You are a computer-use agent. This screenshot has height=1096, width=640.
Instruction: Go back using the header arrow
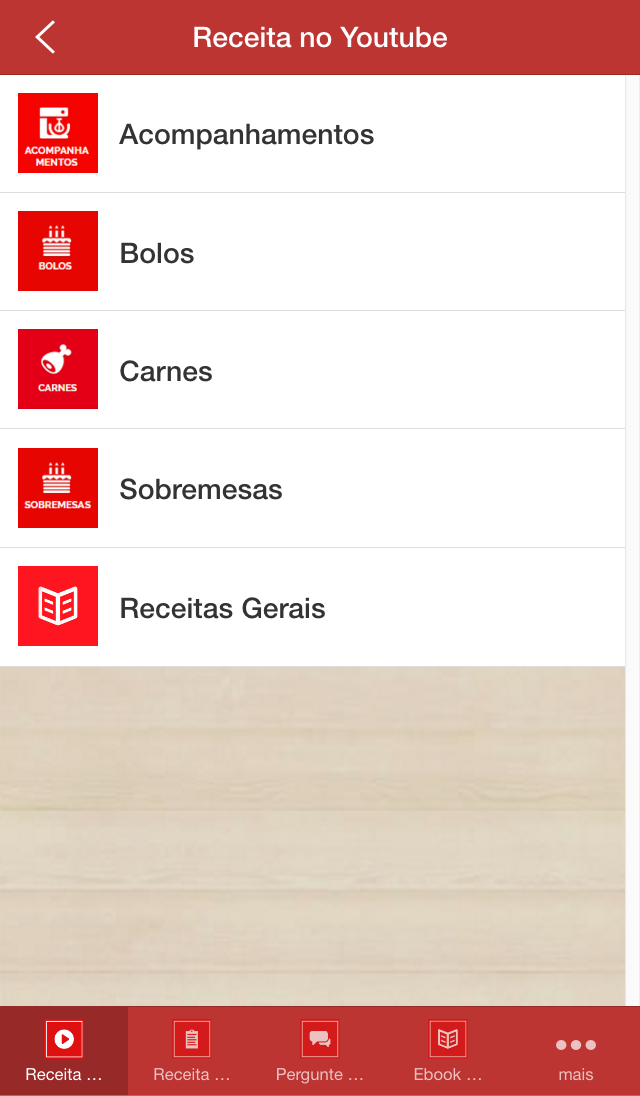45,37
